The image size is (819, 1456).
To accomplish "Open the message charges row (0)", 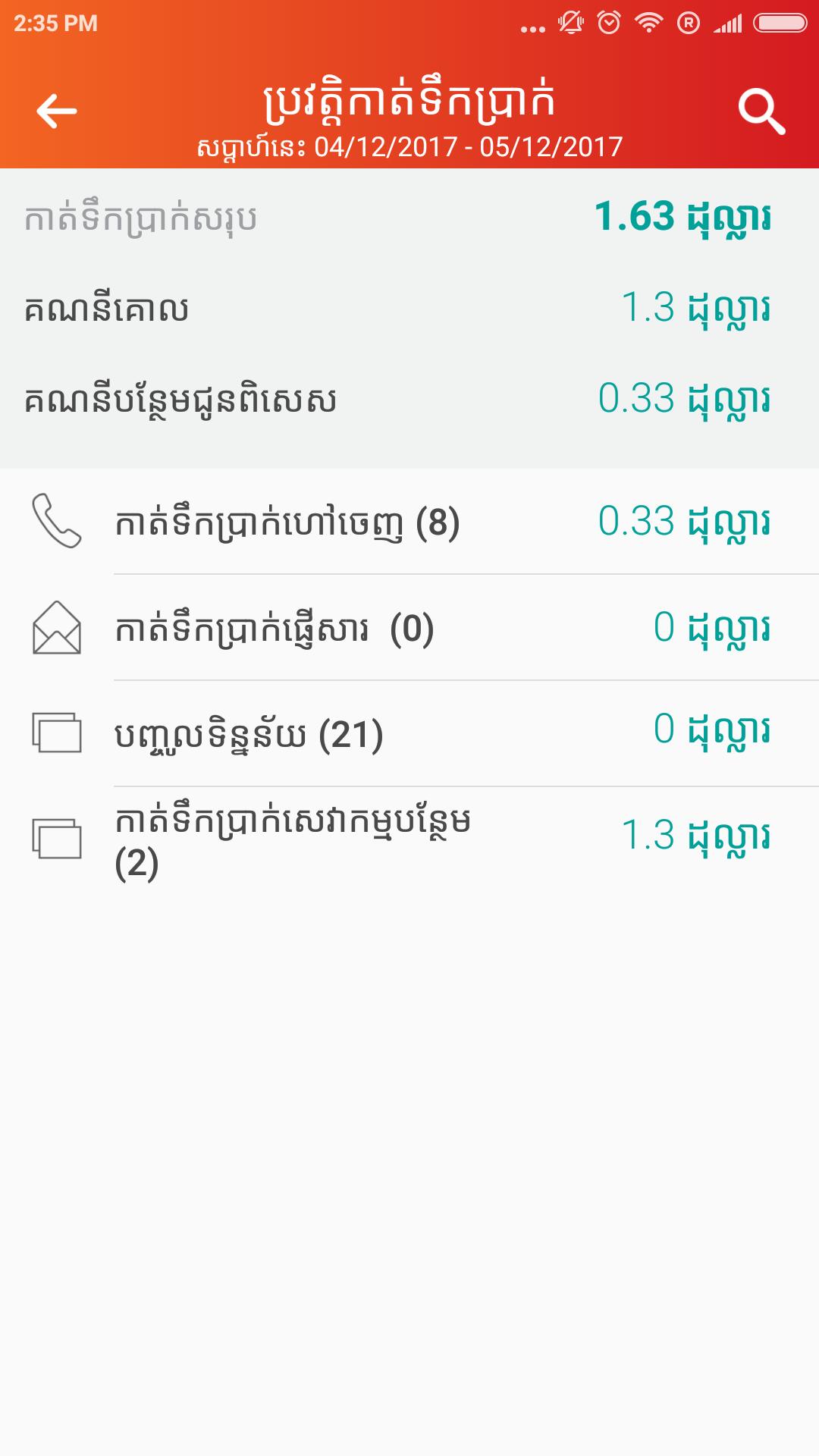I will [x=409, y=628].
